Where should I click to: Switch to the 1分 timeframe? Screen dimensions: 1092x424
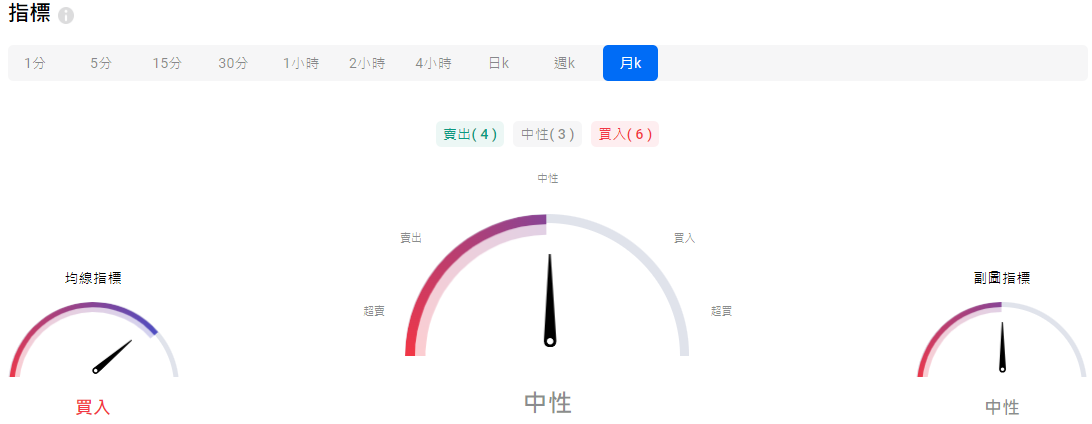click(35, 63)
